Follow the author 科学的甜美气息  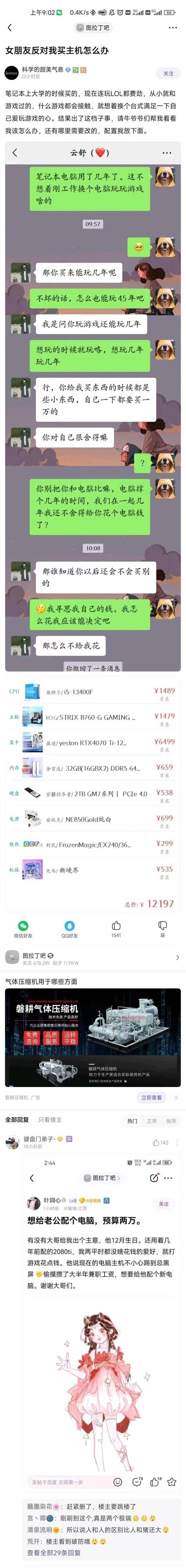pos(168,74)
